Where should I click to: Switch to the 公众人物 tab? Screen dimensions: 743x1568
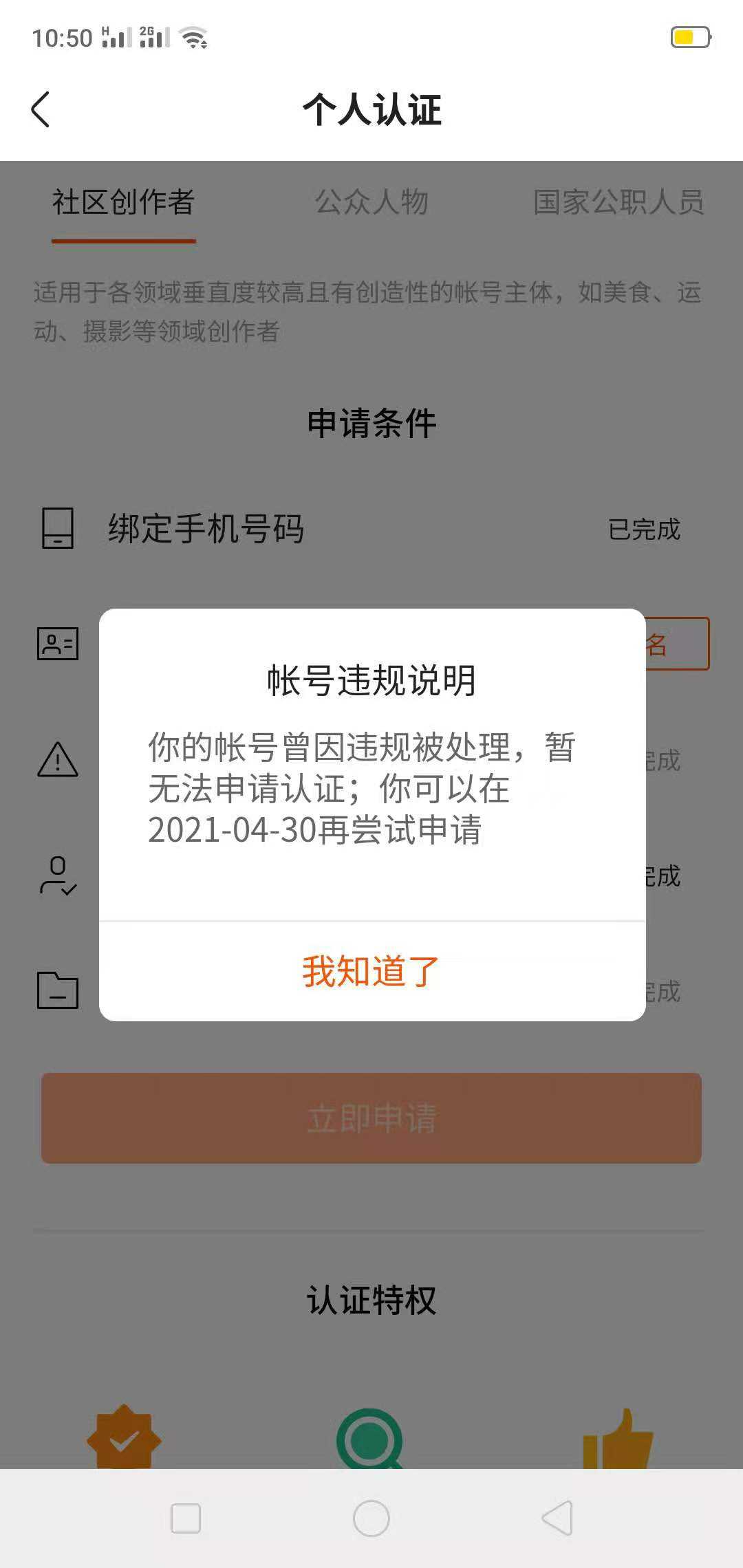tap(372, 203)
